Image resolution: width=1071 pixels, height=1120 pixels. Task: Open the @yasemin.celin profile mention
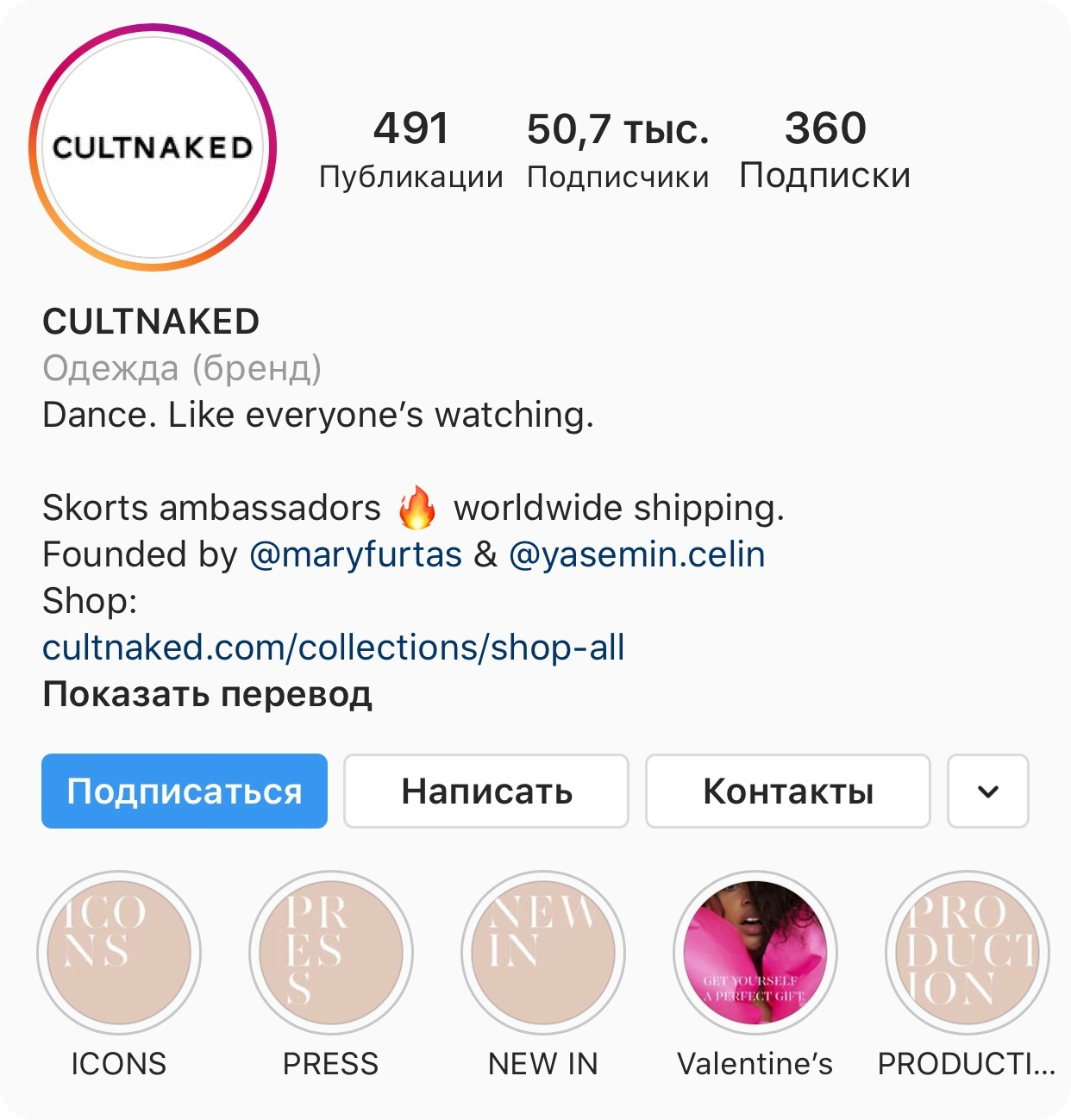point(636,554)
